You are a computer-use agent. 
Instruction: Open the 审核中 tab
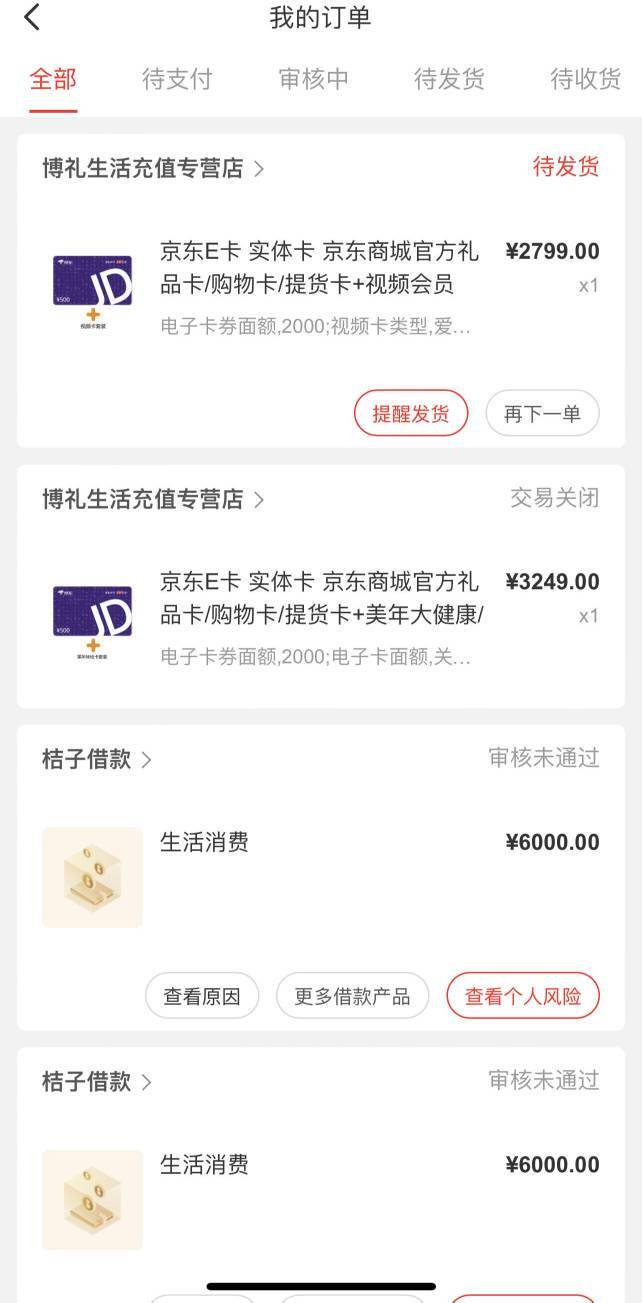(313, 80)
